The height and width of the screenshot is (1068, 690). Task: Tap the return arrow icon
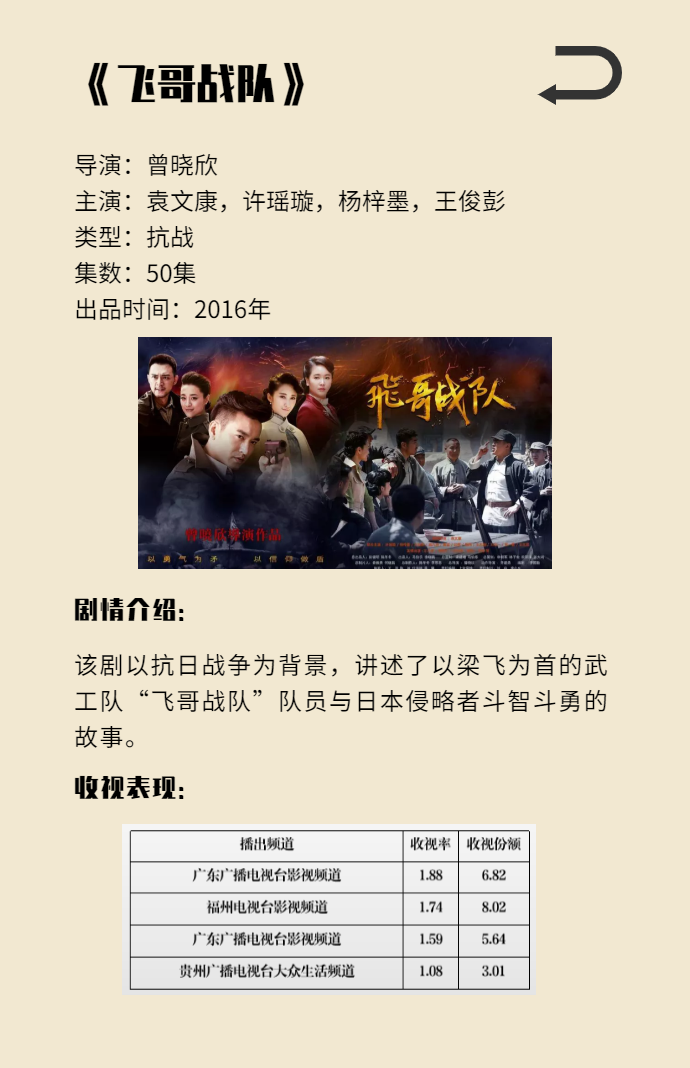coord(581,75)
